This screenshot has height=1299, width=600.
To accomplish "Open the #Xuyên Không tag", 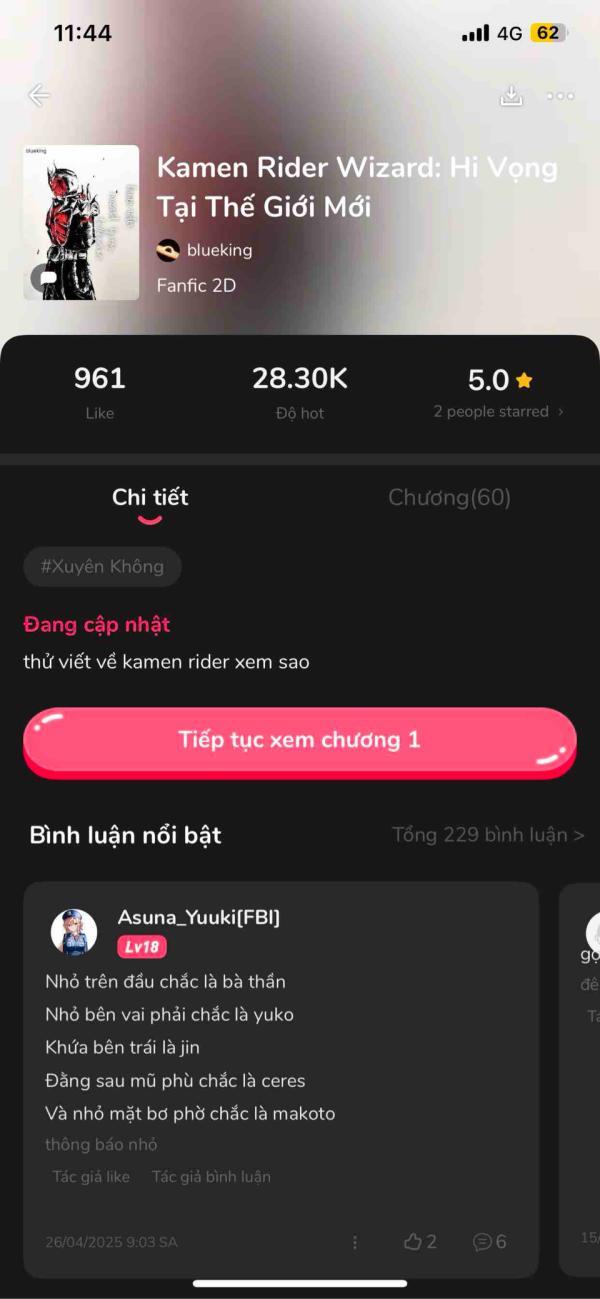I will 102,566.
